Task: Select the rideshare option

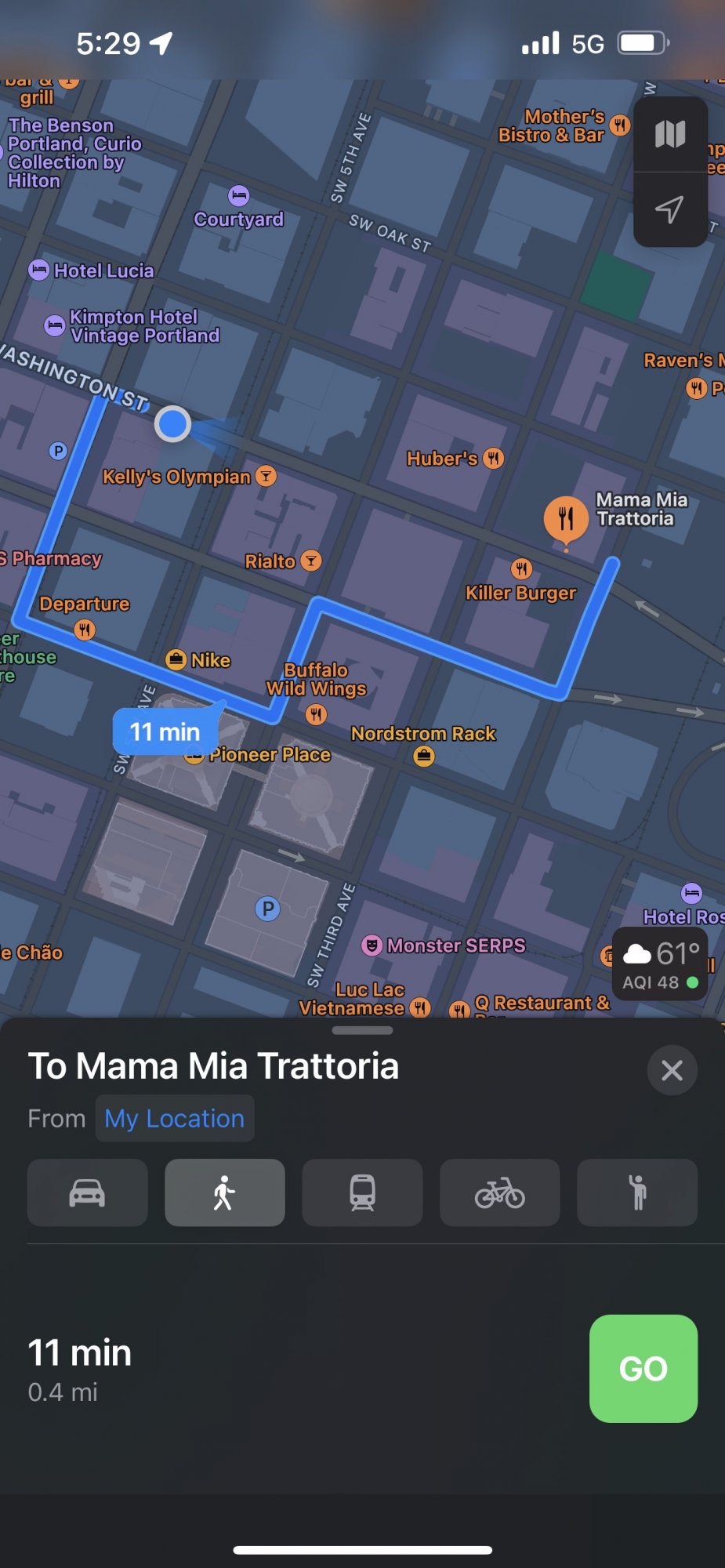Action: coord(637,1192)
